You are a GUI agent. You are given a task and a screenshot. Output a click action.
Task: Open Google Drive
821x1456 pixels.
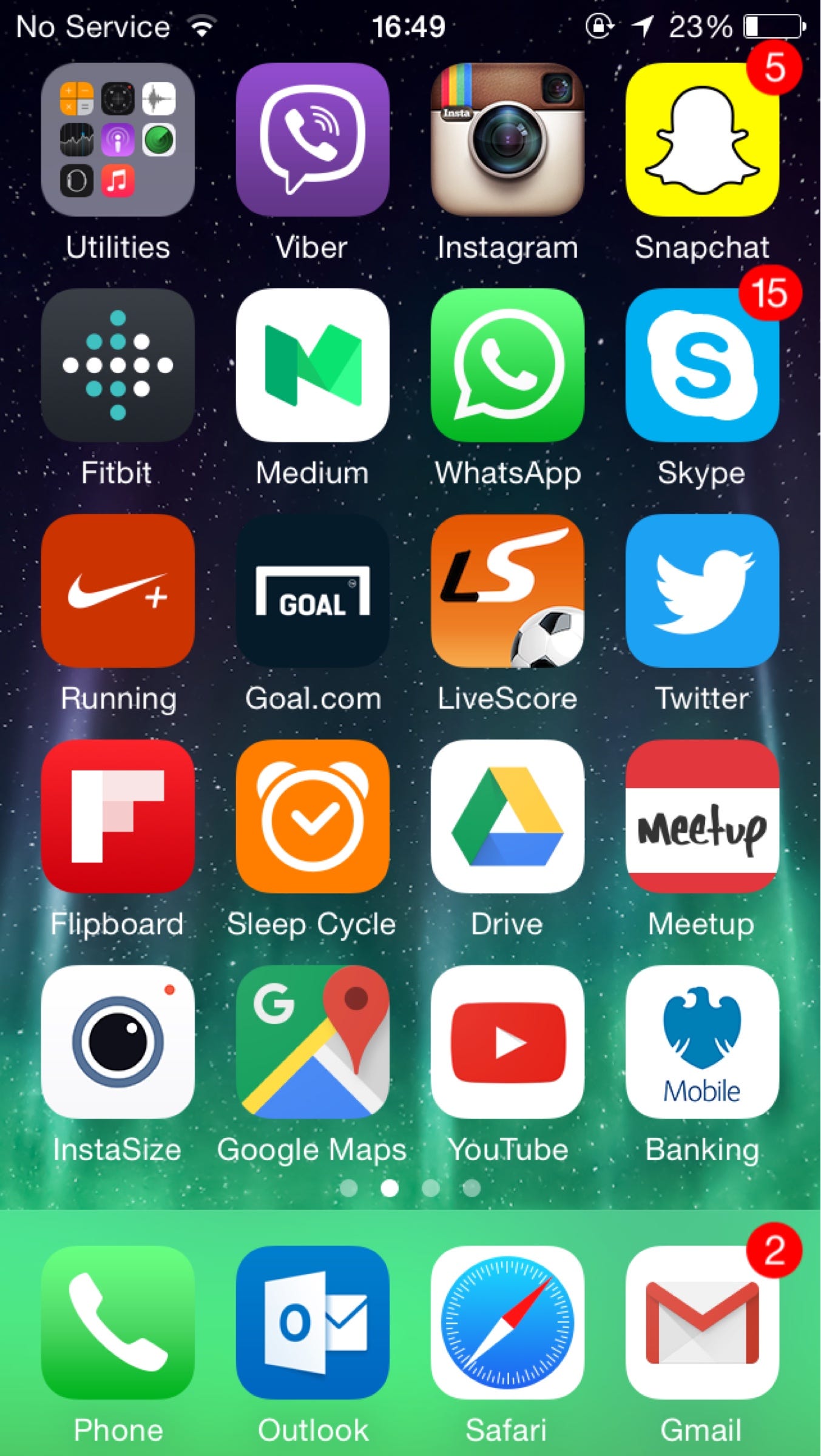(x=507, y=817)
